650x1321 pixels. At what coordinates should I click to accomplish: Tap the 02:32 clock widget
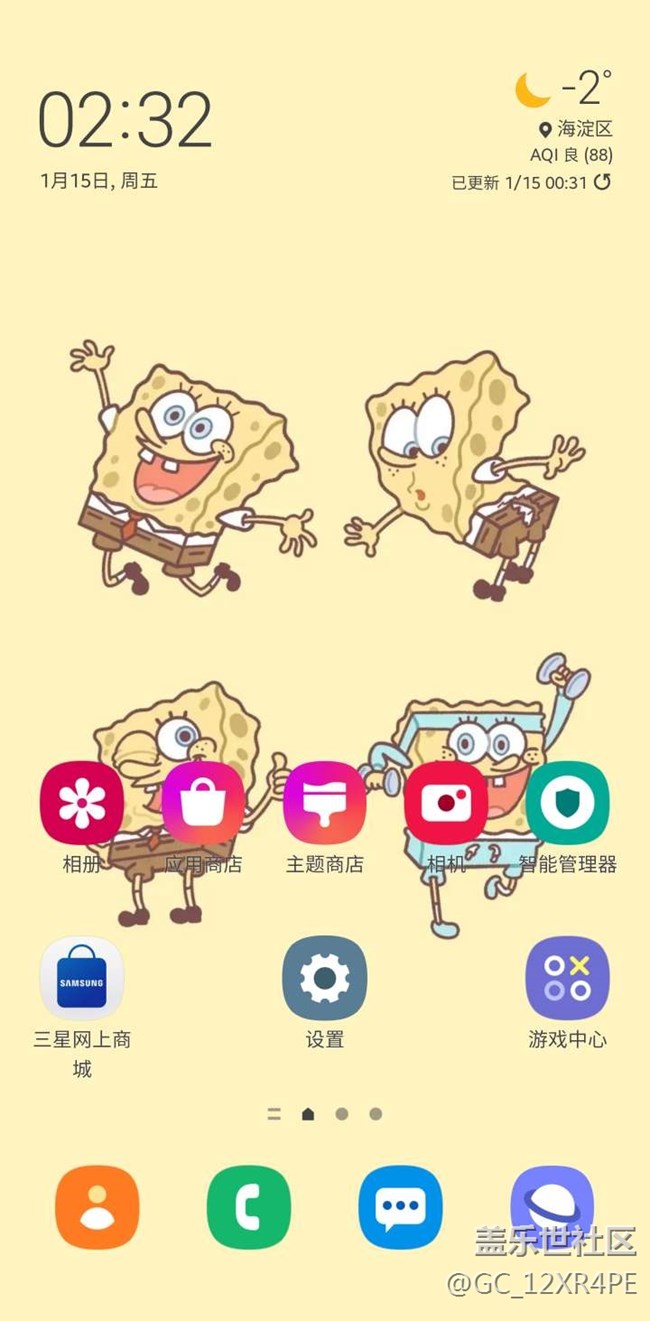[x=125, y=120]
